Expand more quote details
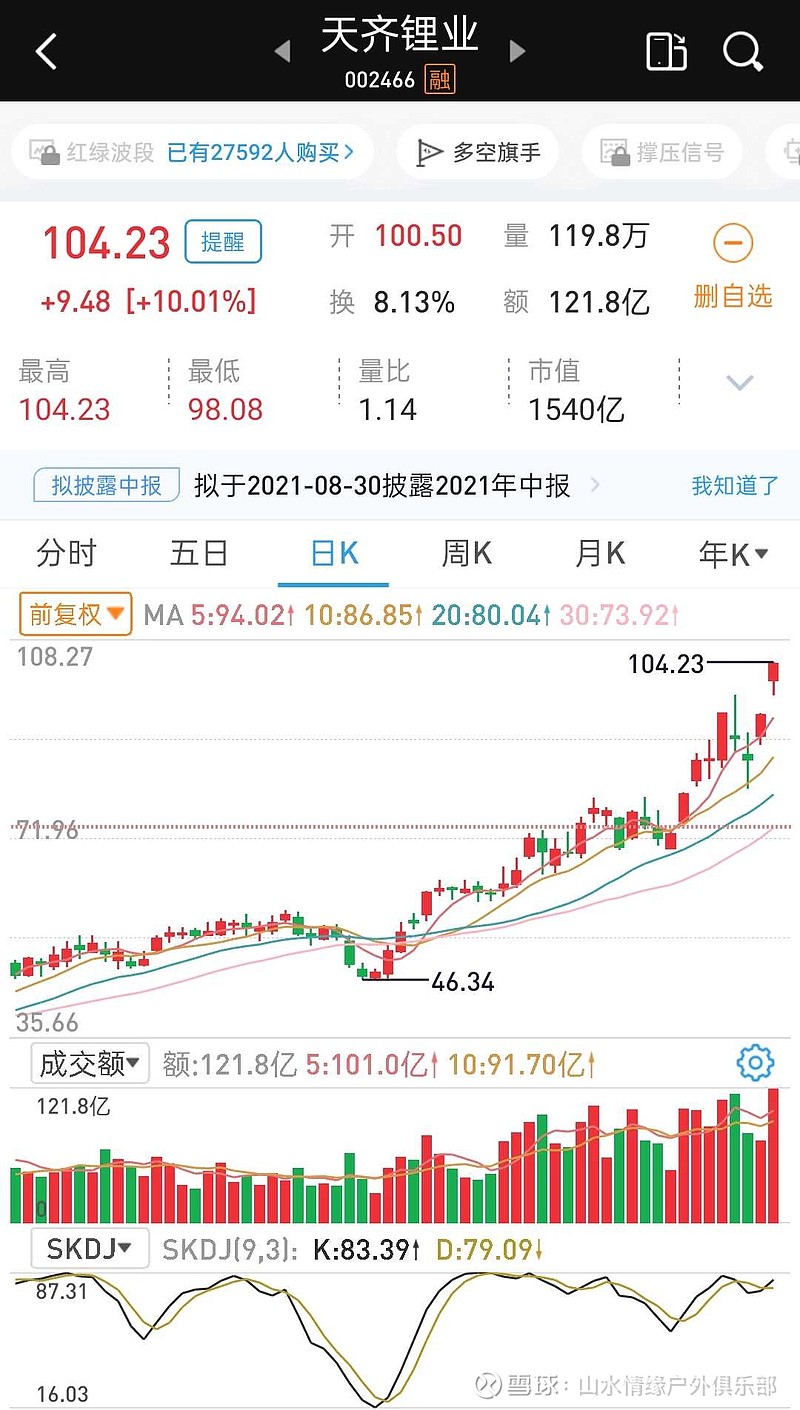800x1410 pixels. coord(739,382)
